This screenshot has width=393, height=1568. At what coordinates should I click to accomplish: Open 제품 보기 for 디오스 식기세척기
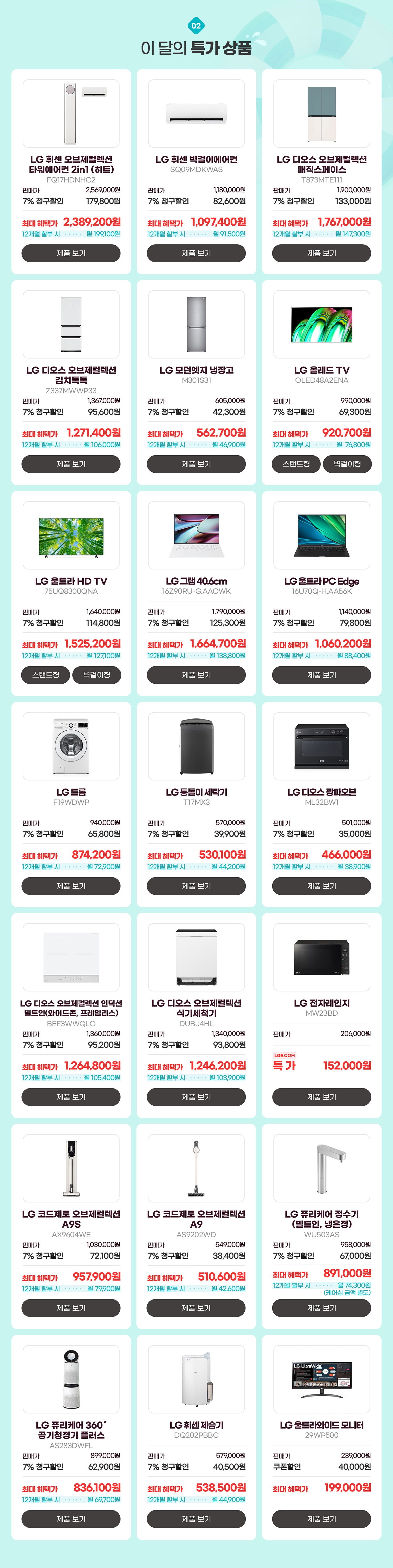196,1097
